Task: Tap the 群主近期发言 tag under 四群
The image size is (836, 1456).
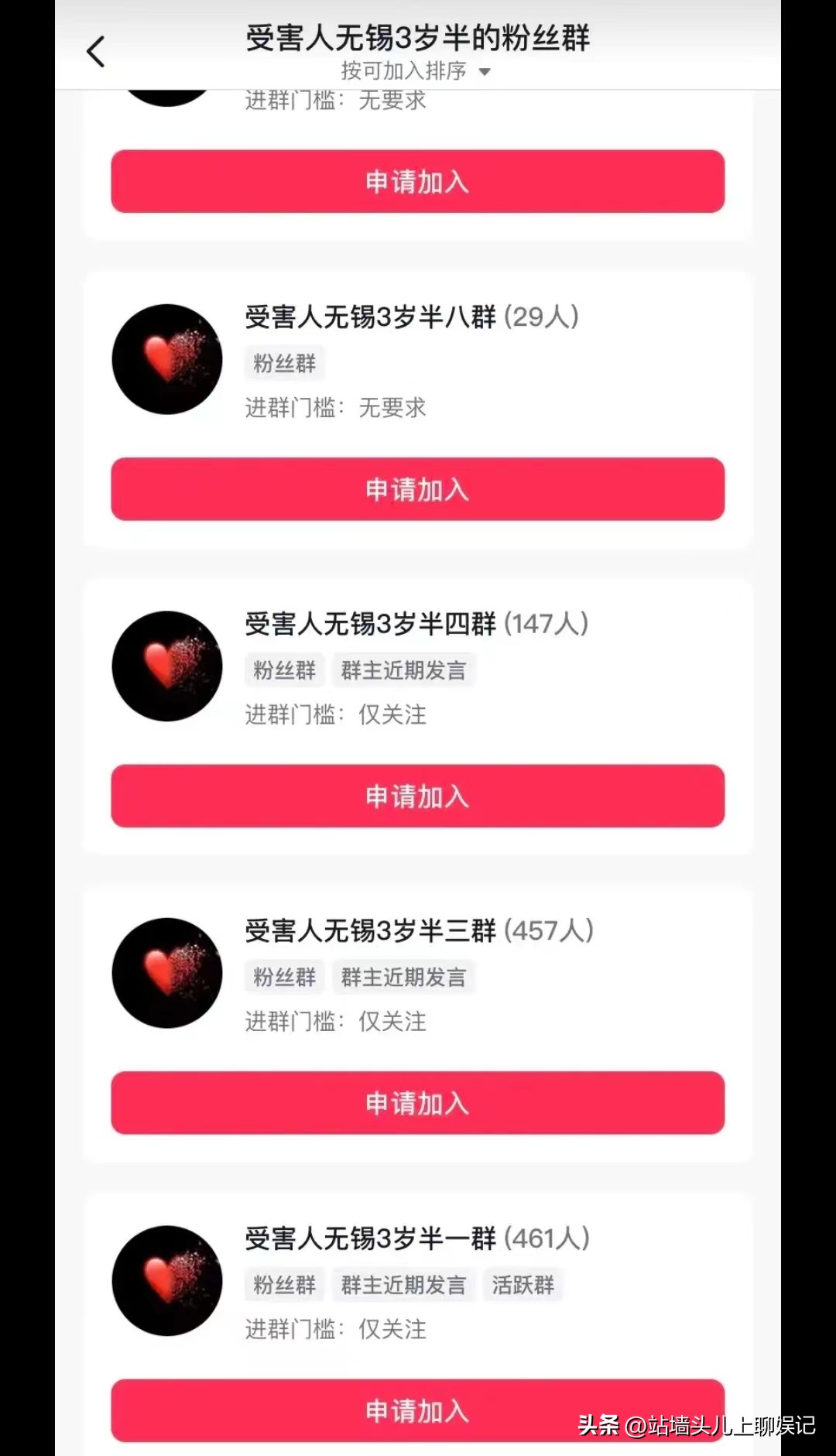Action: tap(404, 670)
